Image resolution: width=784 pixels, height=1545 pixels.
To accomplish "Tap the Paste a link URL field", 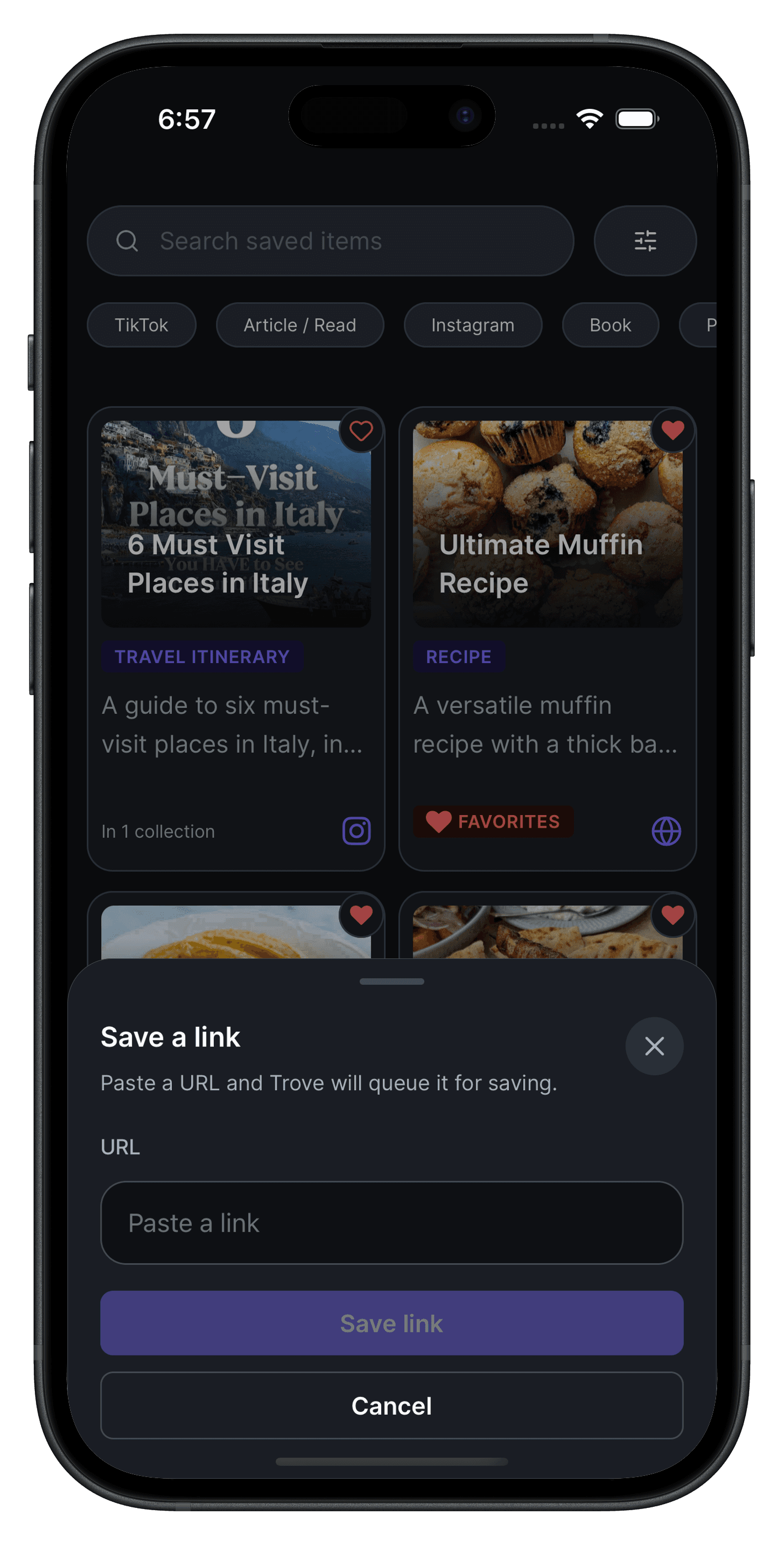I will pos(392,1223).
